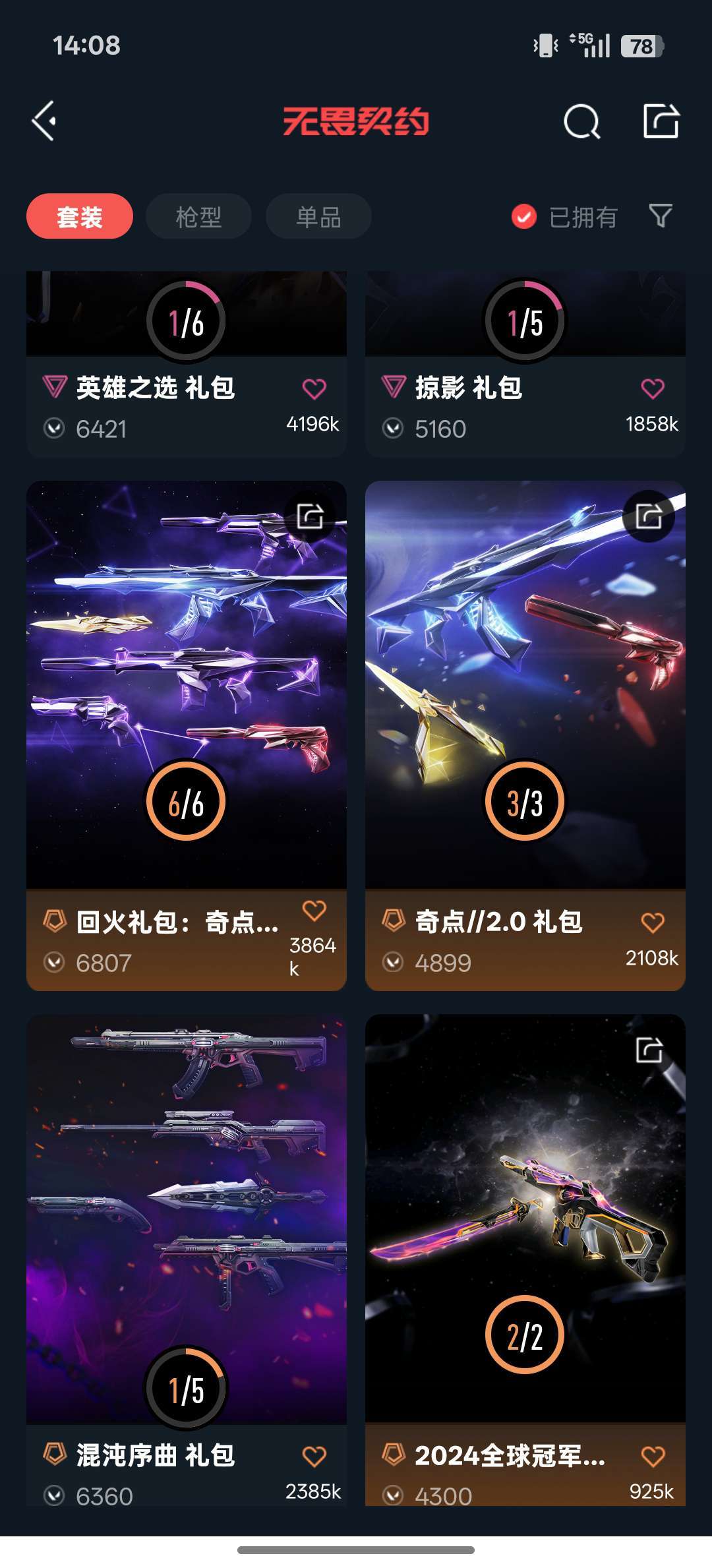This screenshot has height=1568, width=712.
Task: Share the 奇点//2.0 礼包 card
Action: pos(649,516)
